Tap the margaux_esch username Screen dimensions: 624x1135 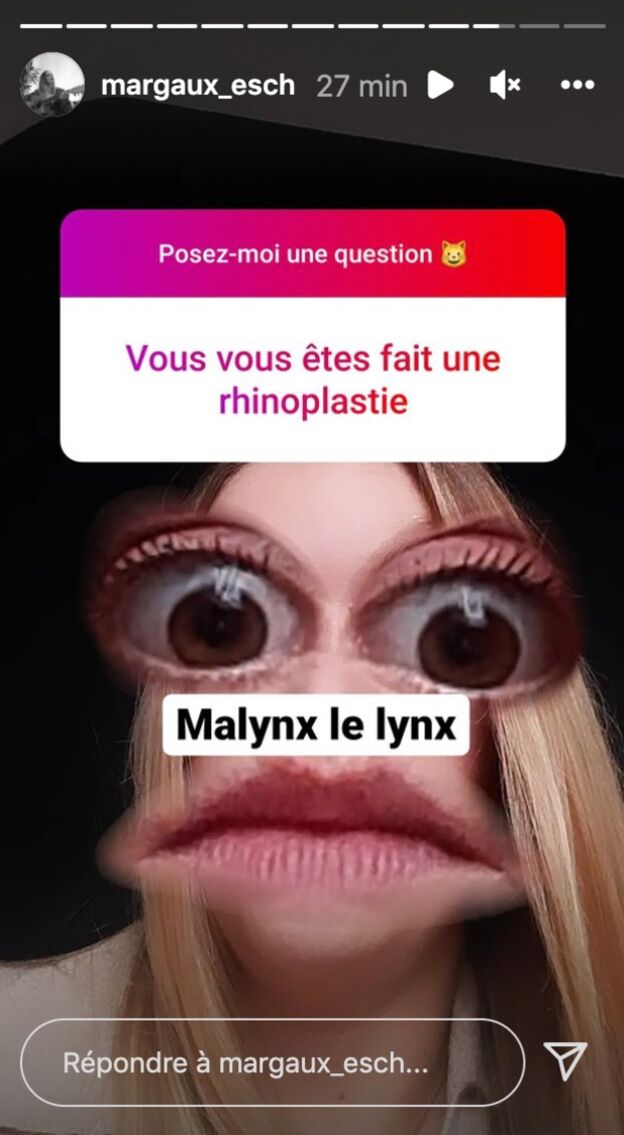[198, 86]
